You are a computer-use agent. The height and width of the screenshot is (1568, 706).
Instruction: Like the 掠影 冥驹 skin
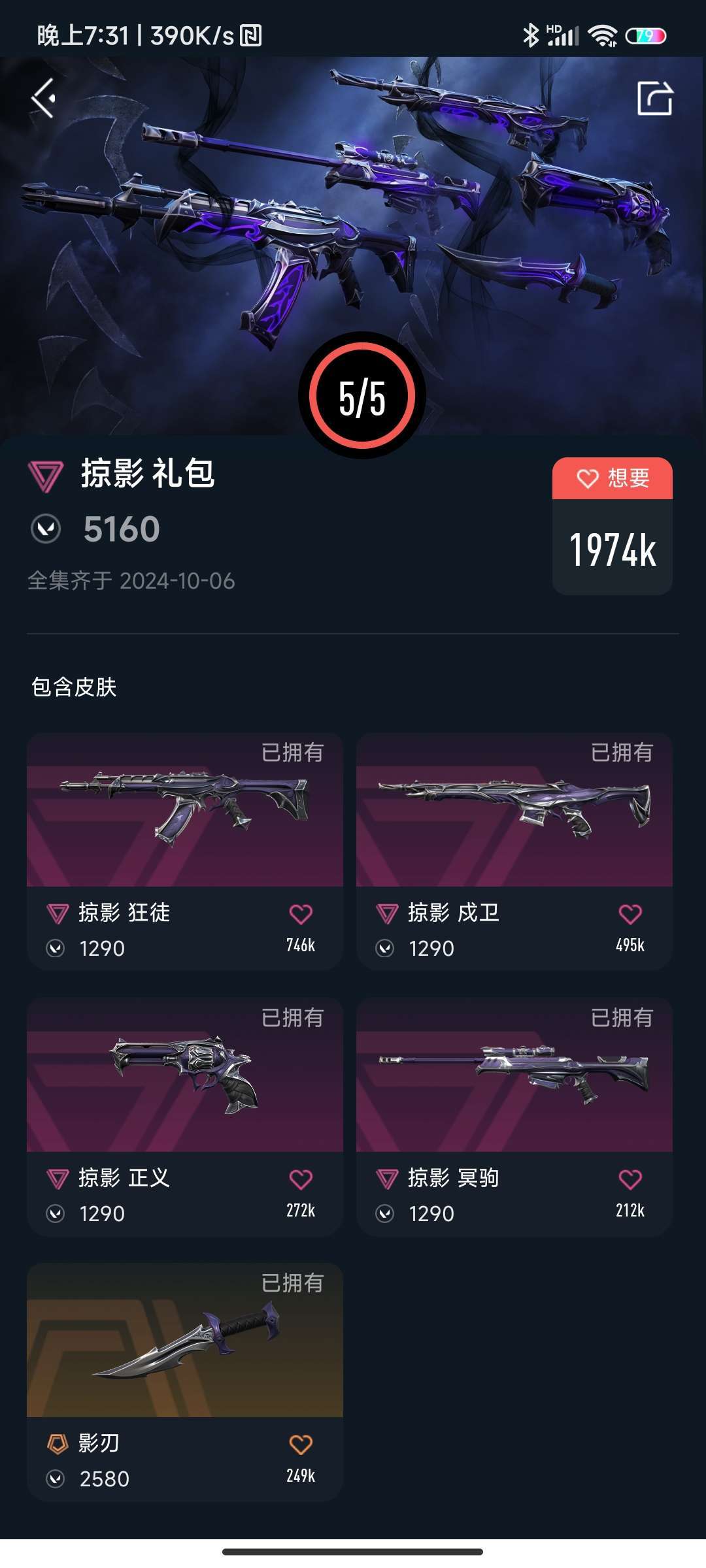630,1179
